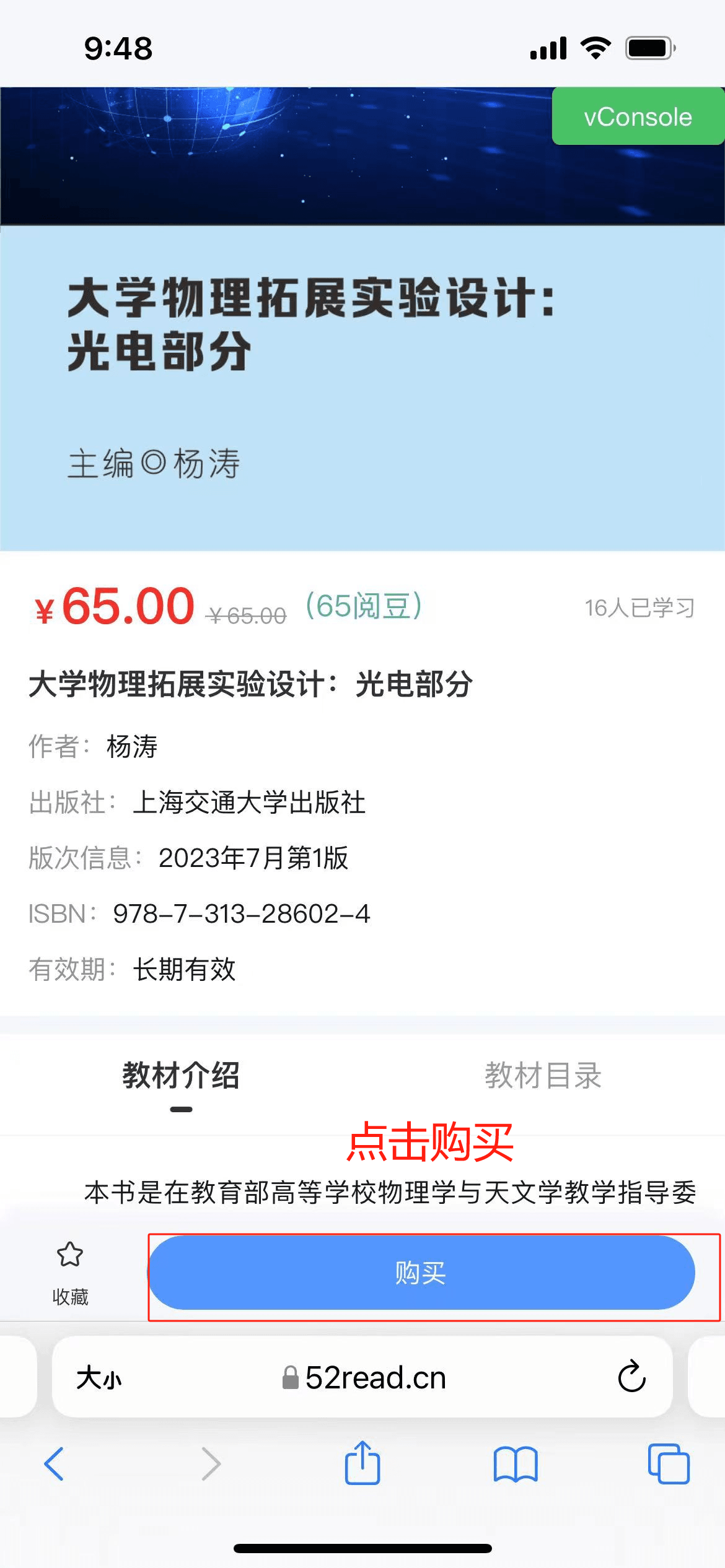
Task: Select the 教材介绍 tab
Action: pyautogui.click(x=181, y=1076)
